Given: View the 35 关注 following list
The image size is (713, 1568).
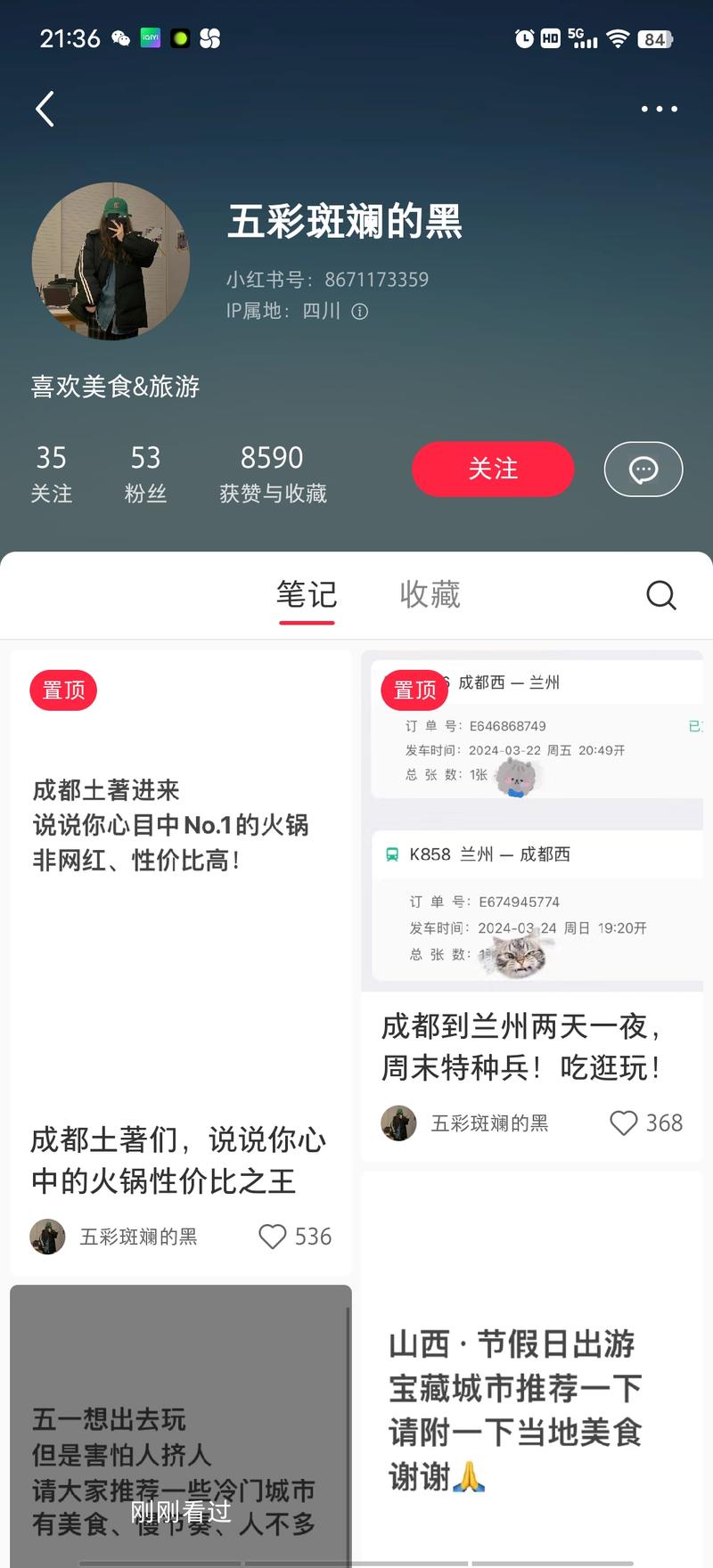Looking at the screenshot, I should coord(51,473).
